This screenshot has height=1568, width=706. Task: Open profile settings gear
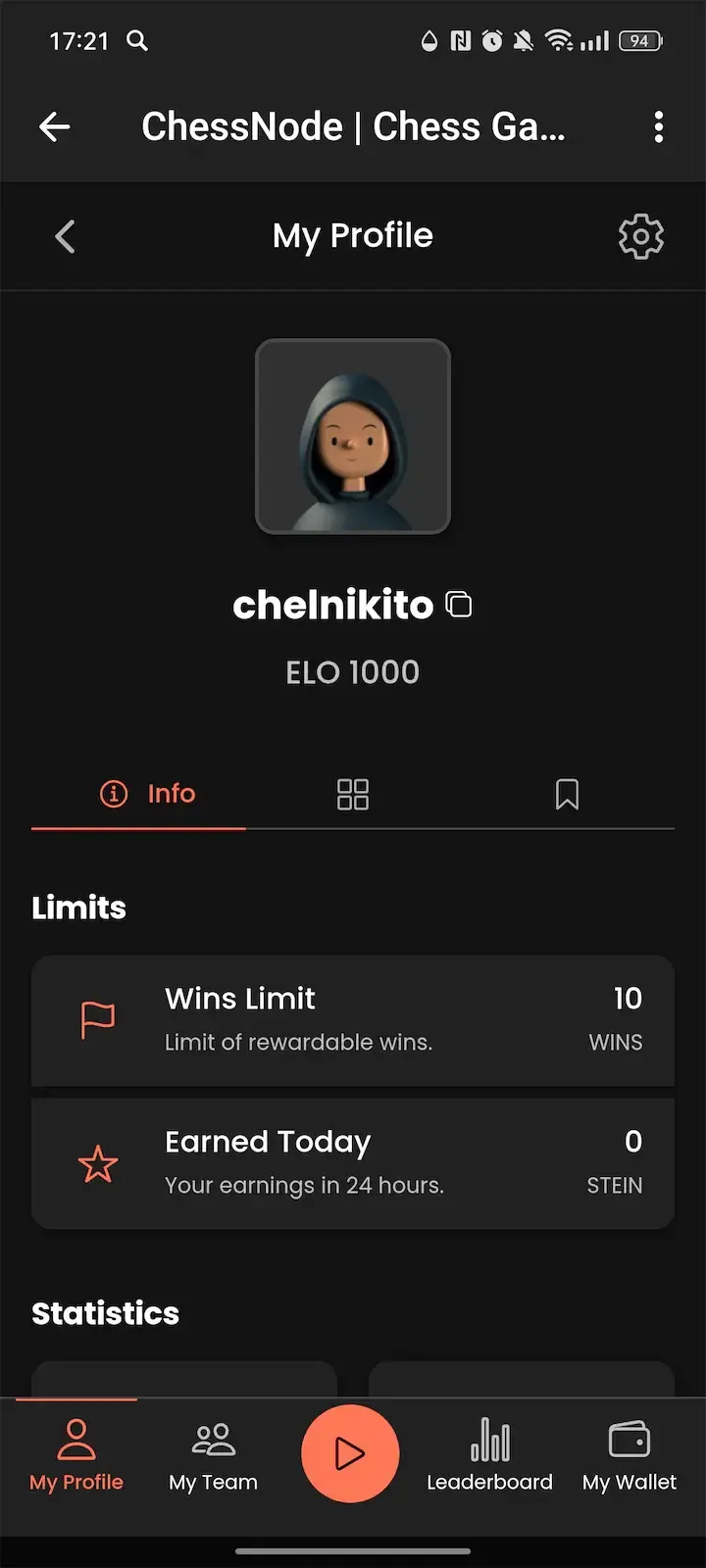[640, 235]
